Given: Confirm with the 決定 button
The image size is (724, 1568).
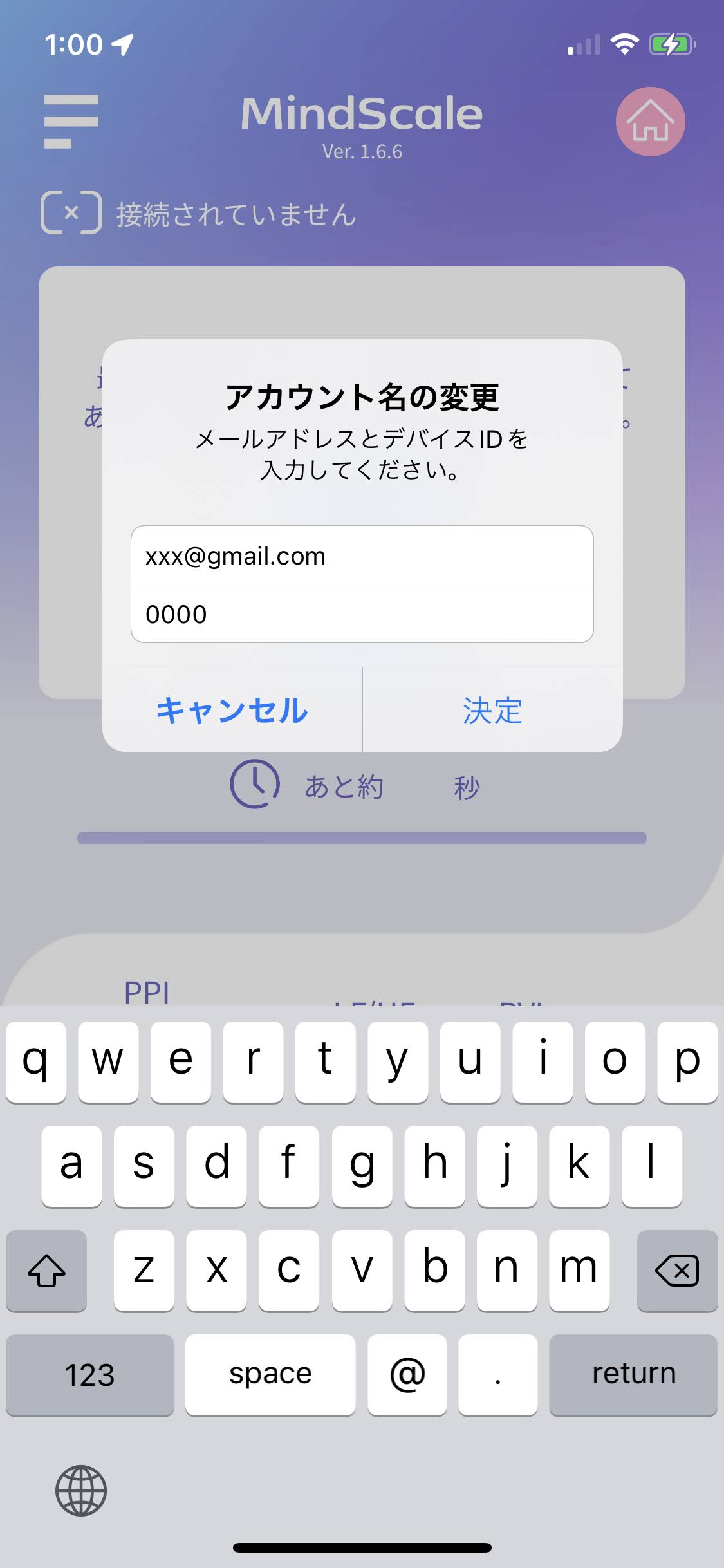Looking at the screenshot, I should click(492, 710).
